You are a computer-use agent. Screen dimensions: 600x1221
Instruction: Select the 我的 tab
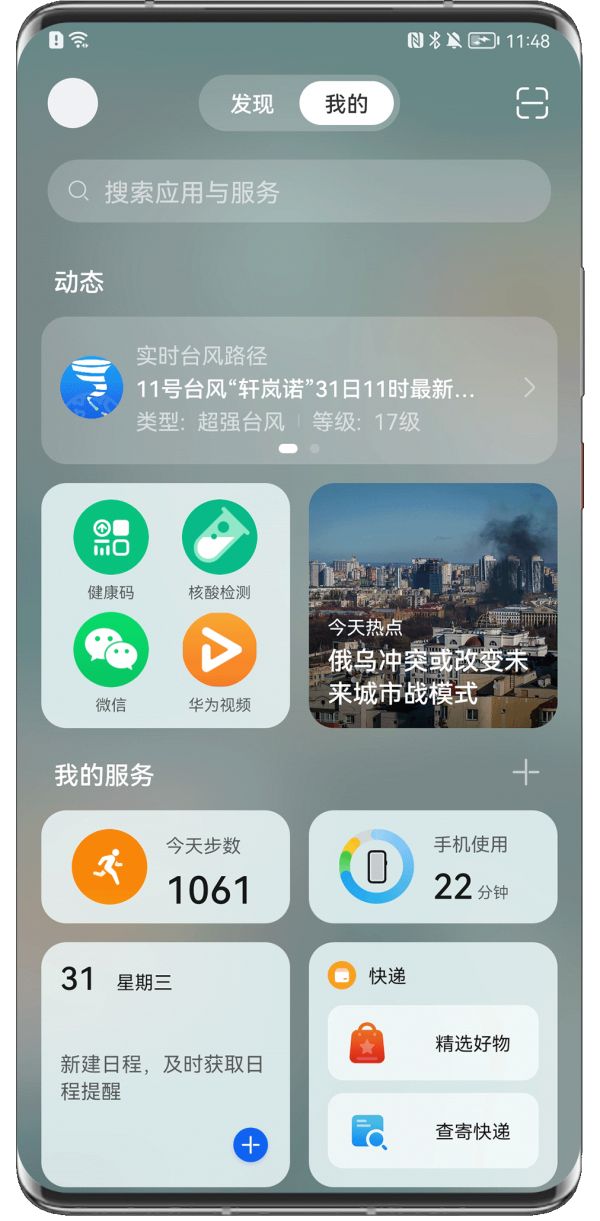[346, 104]
